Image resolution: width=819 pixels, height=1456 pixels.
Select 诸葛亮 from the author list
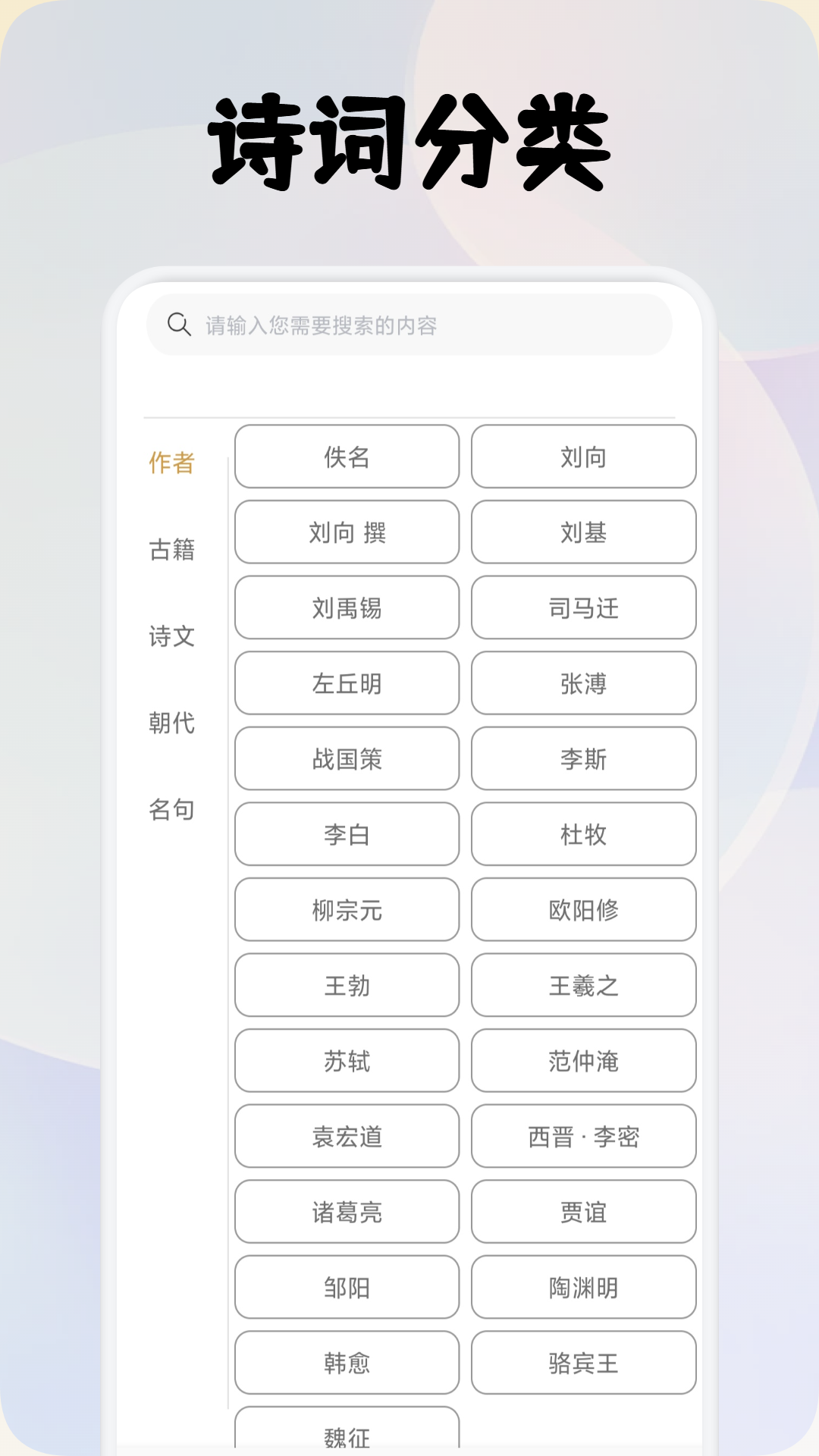(347, 1212)
